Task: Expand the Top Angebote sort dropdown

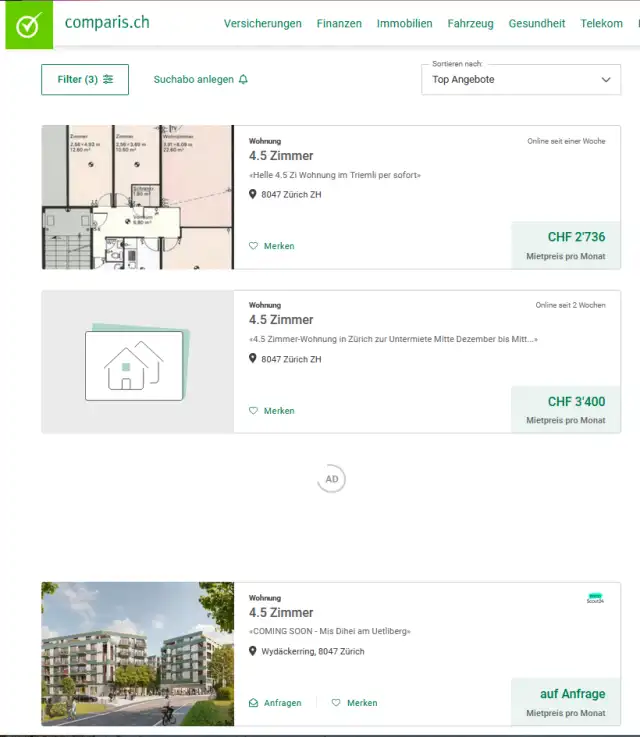Action: tap(521, 80)
